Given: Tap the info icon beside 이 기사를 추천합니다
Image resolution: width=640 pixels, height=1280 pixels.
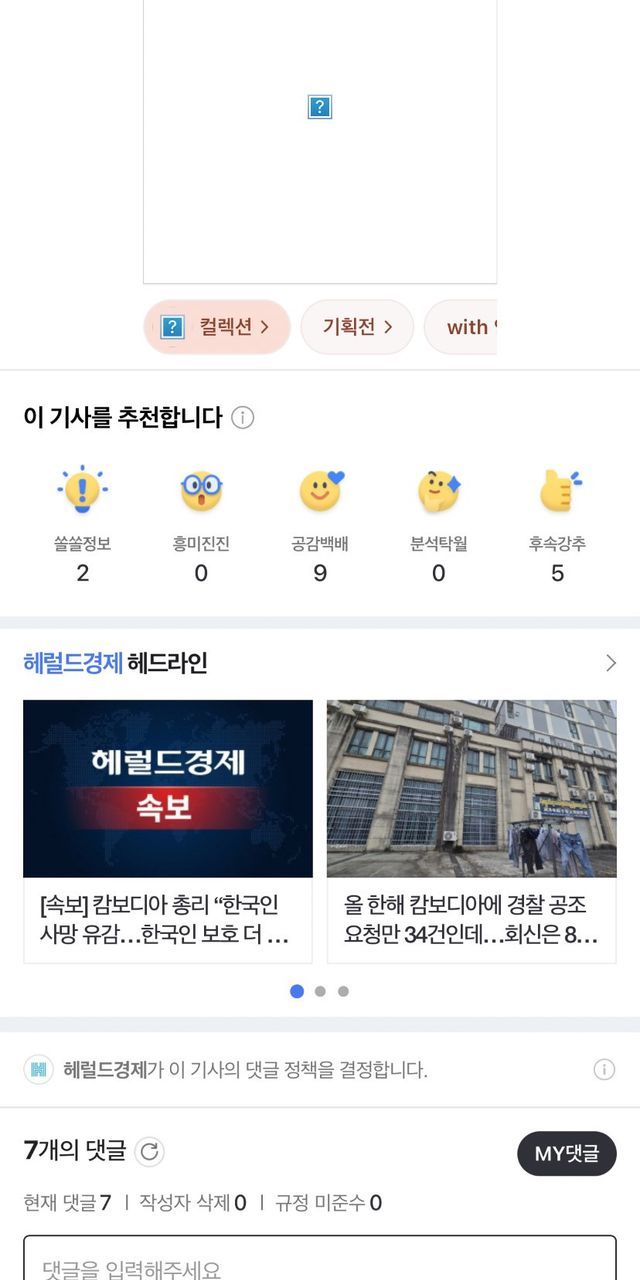Looking at the screenshot, I should tap(242, 418).
